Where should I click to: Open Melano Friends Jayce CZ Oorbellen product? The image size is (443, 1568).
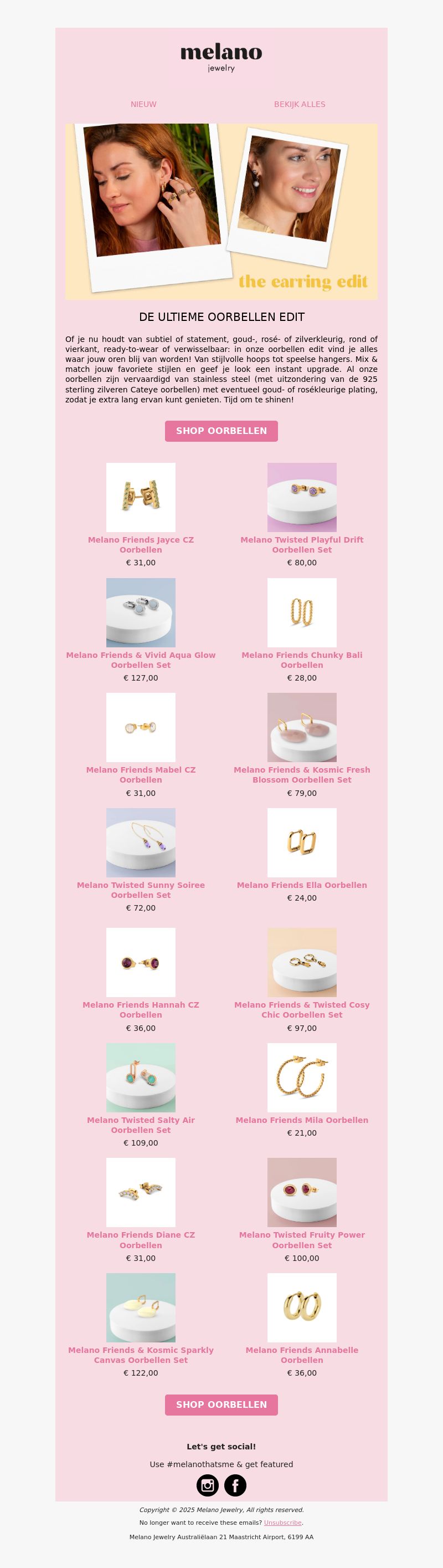pyautogui.click(x=141, y=544)
